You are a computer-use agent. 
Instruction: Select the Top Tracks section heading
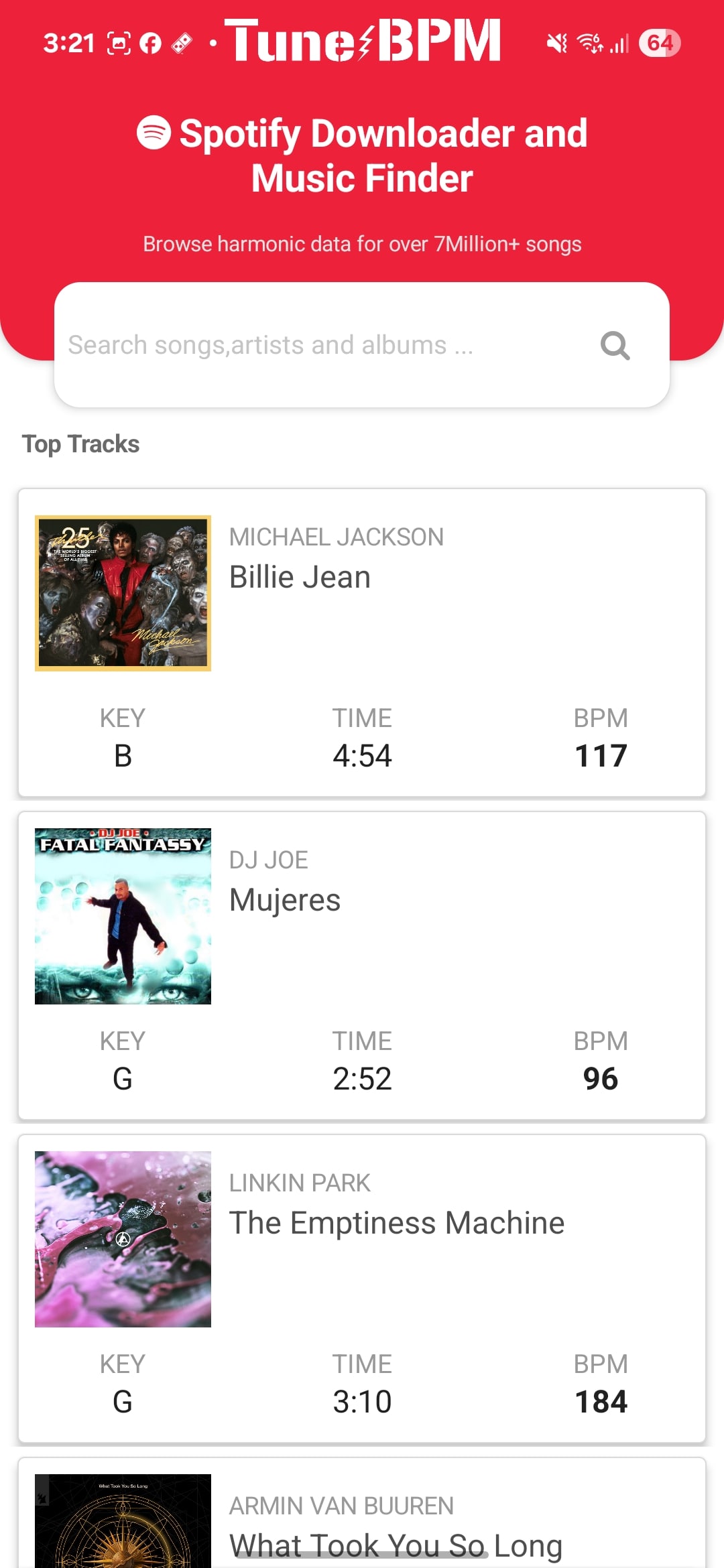tap(80, 444)
